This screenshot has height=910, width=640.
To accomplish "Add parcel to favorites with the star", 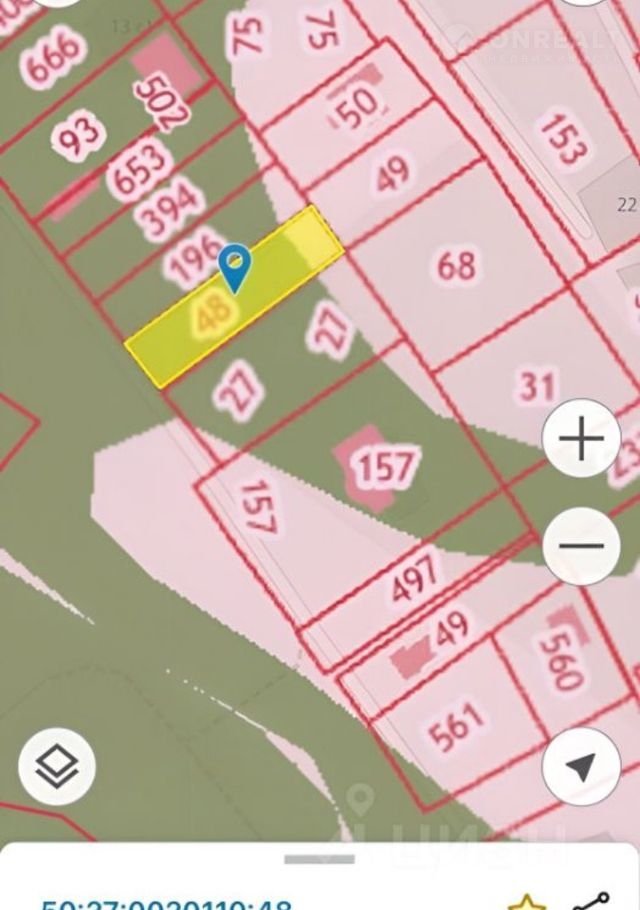I will [x=527, y=902].
